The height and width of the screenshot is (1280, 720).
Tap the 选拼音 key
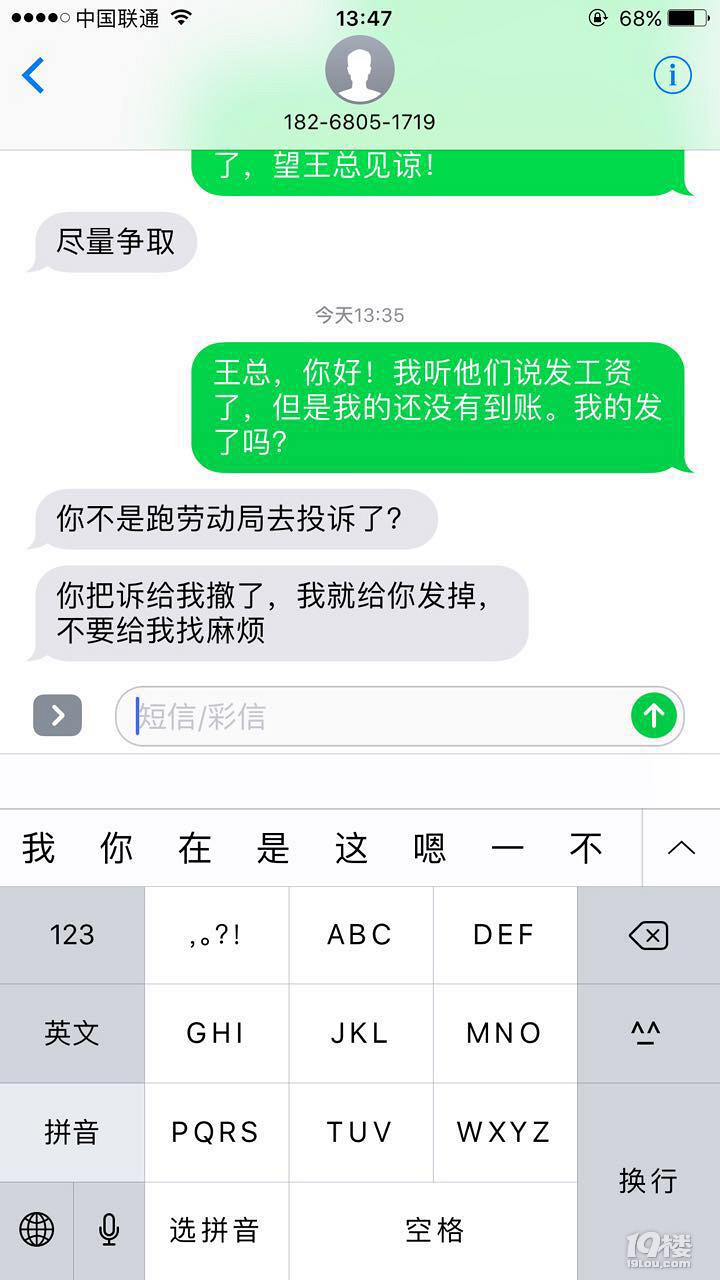216,1230
